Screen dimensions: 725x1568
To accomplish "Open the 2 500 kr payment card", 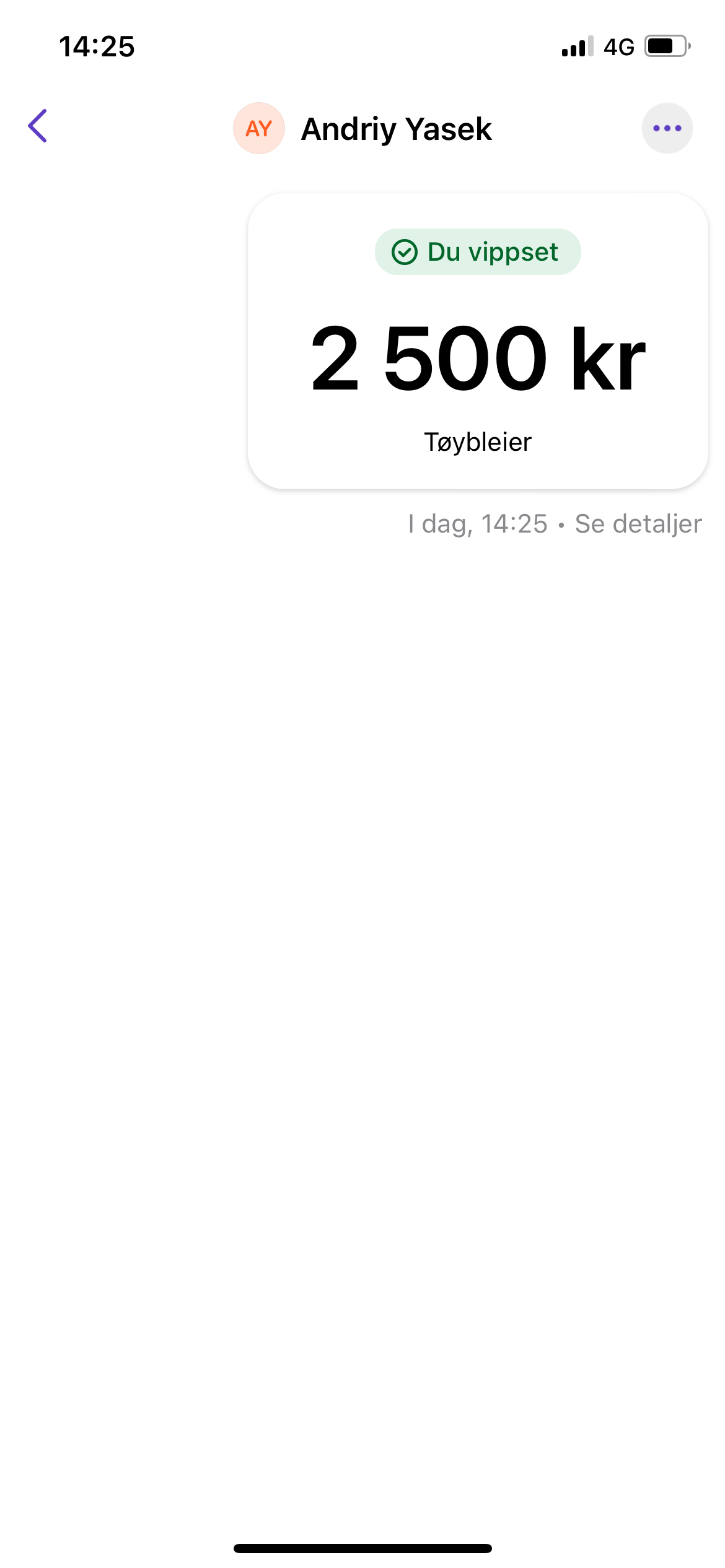I will click(x=478, y=341).
